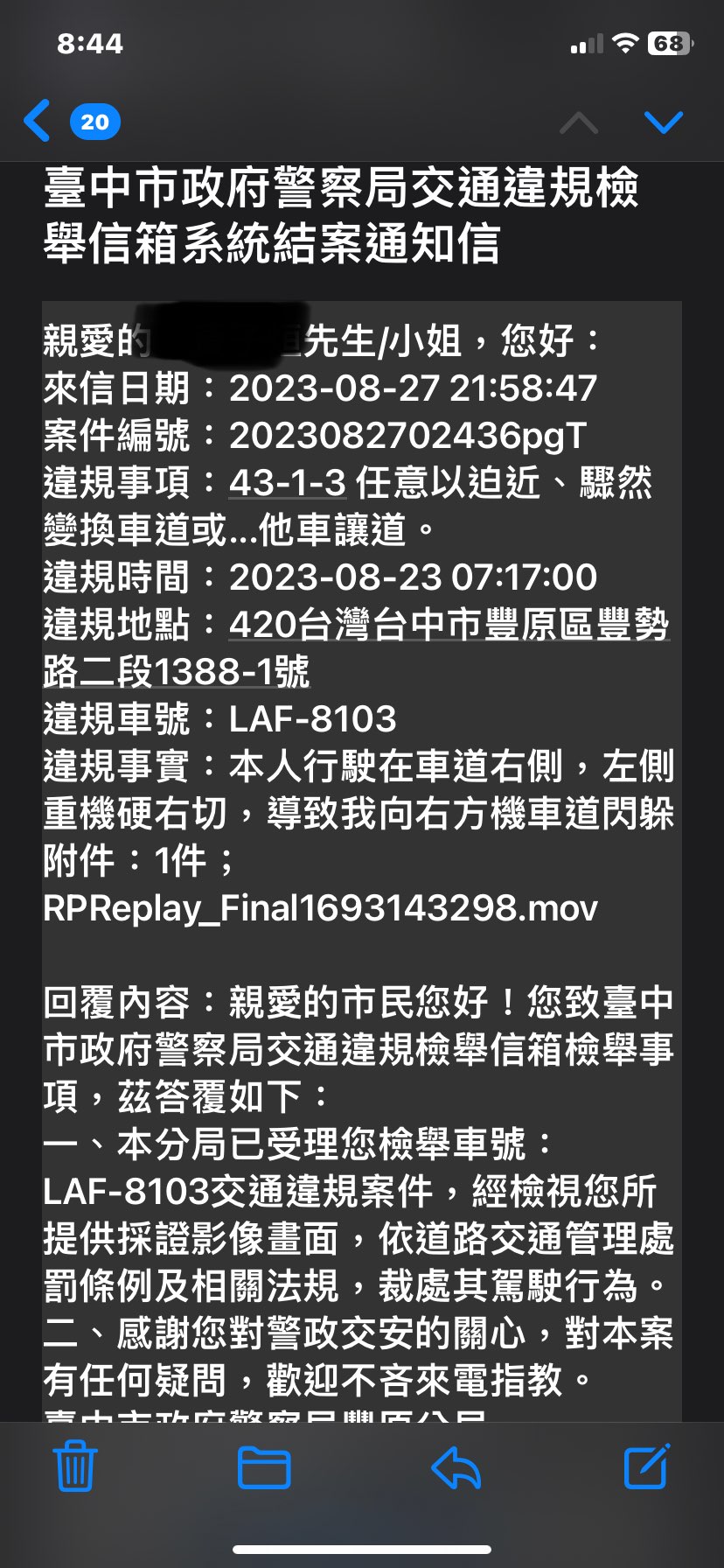Screen dimensions: 724x1568
Task: Compose a new email message
Action: tap(647, 1466)
